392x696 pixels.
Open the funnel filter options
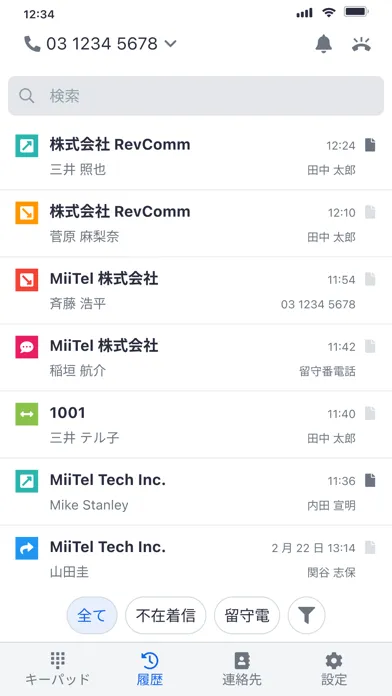coord(306,615)
